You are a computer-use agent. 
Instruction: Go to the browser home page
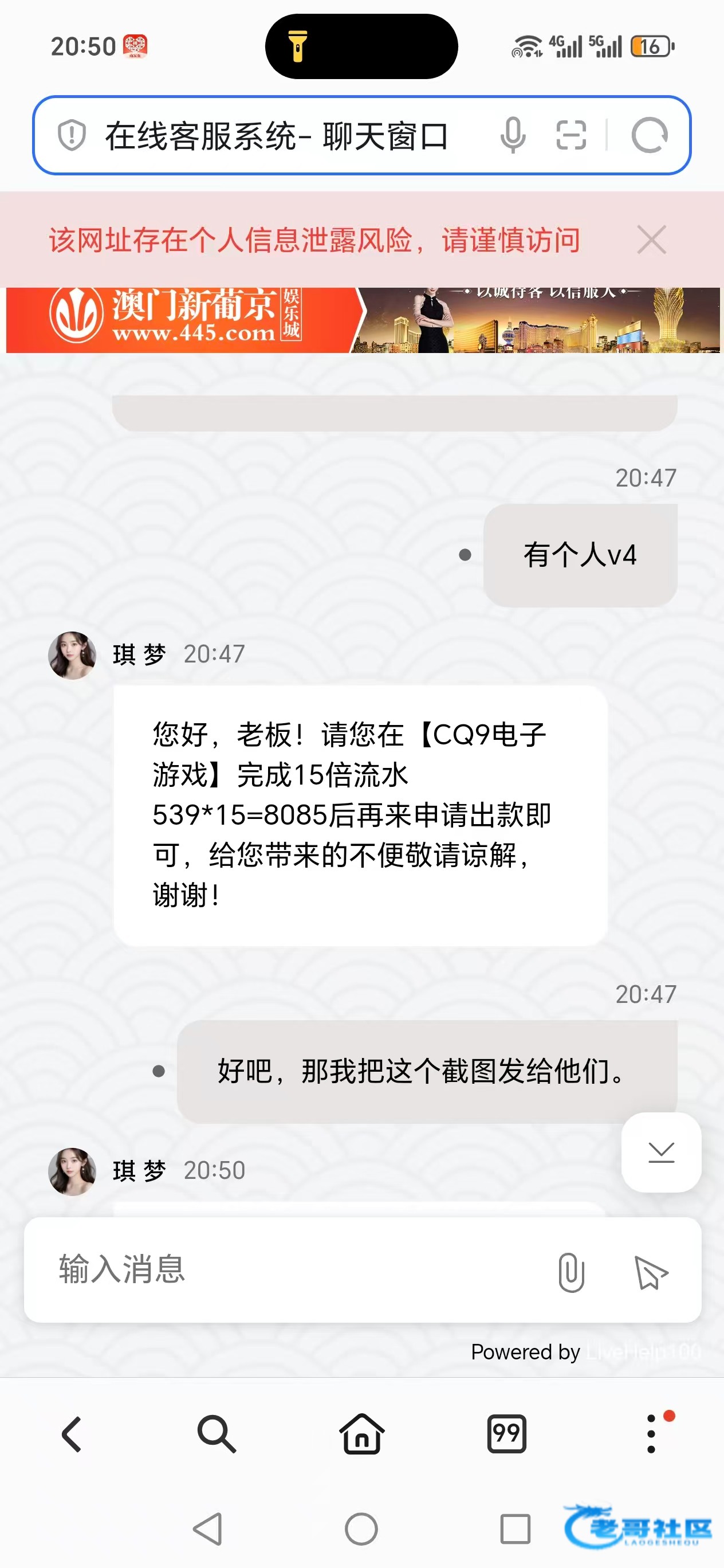[361, 1434]
